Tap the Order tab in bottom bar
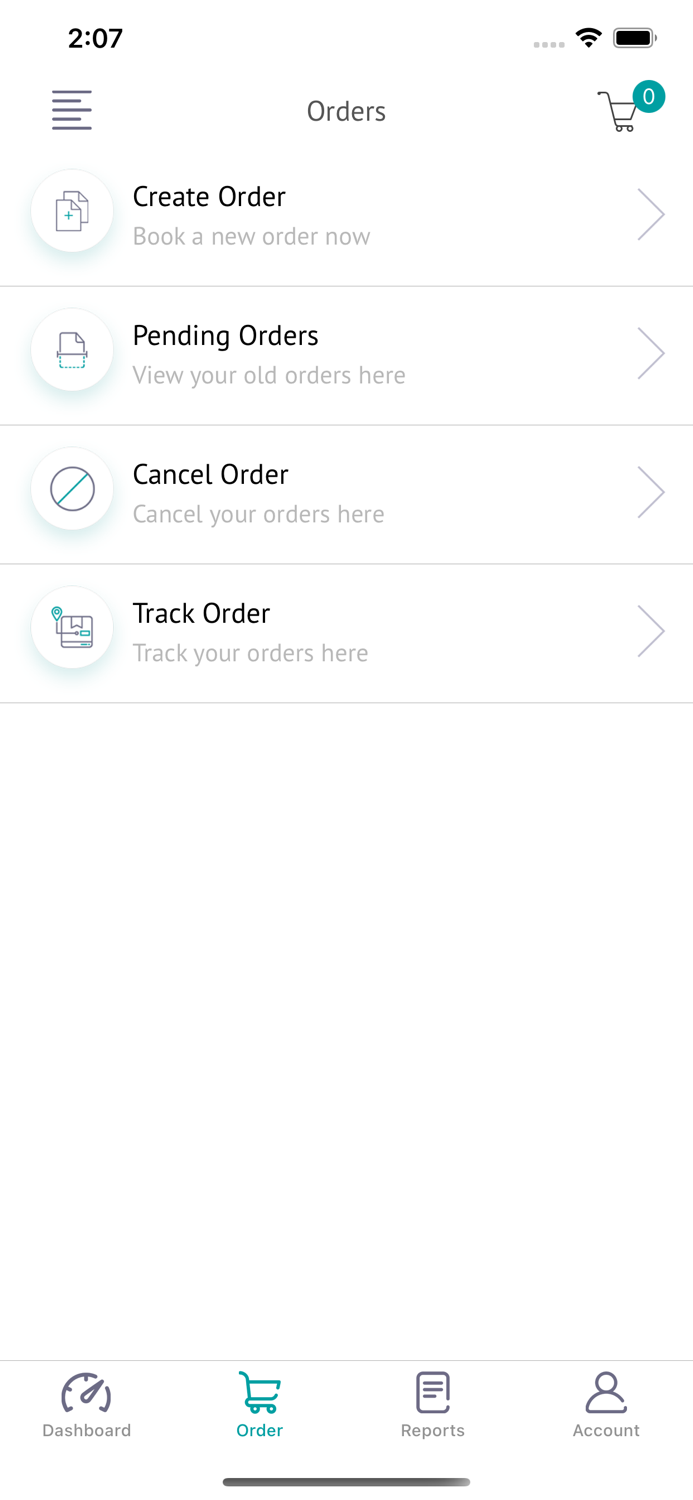This screenshot has height=1500, width=693. [260, 1405]
